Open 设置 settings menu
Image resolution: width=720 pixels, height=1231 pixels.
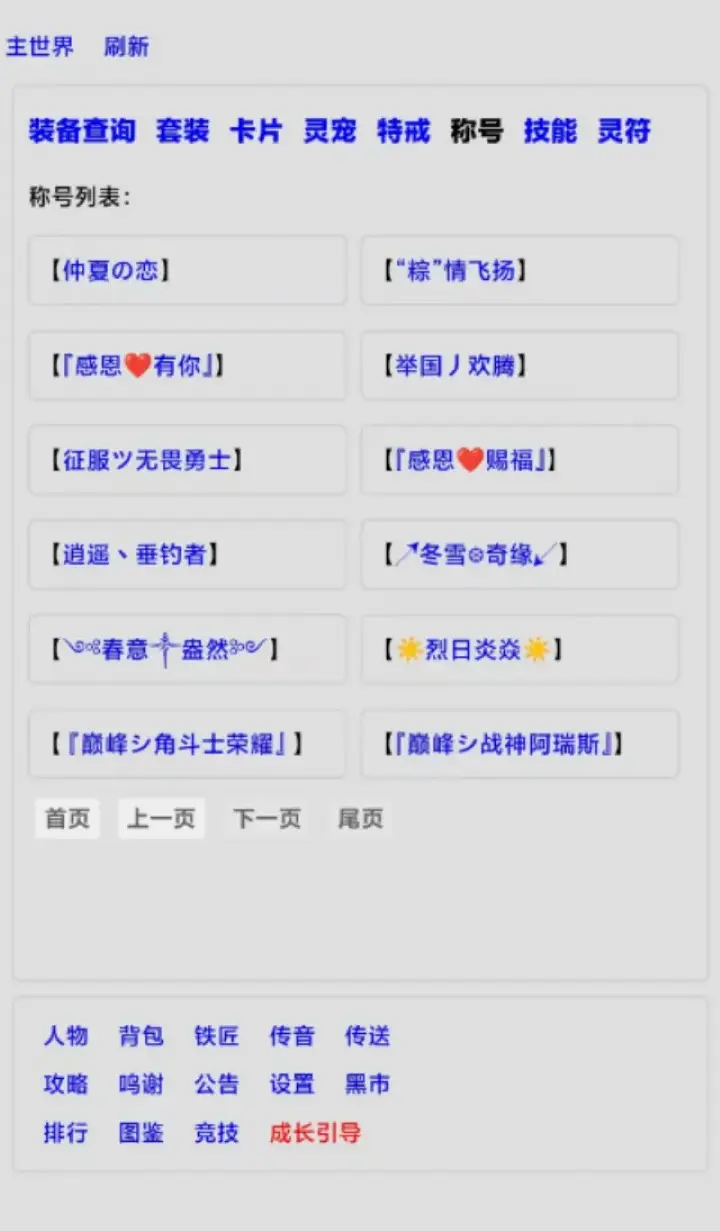(x=291, y=1084)
